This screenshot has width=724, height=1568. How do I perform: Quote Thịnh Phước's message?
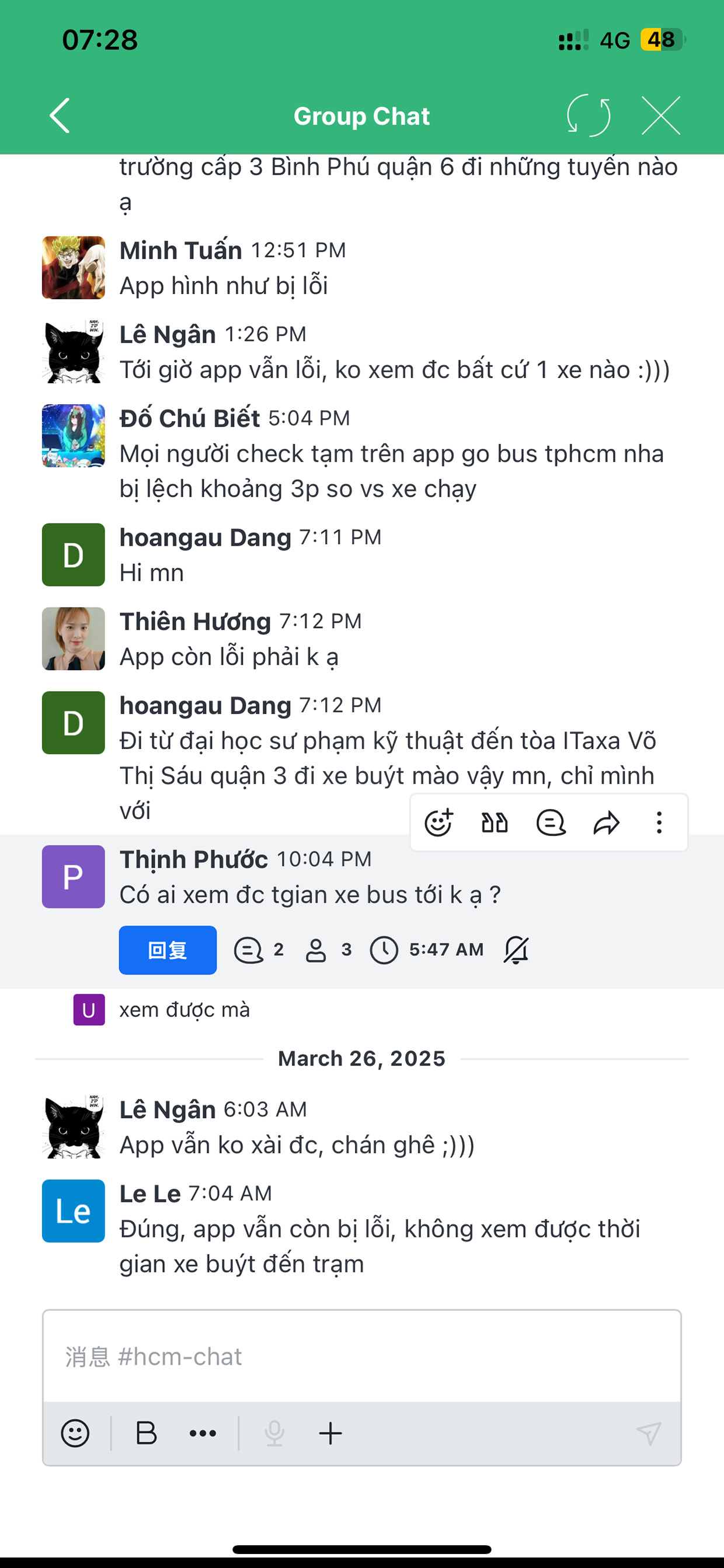[x=494, y=823]
